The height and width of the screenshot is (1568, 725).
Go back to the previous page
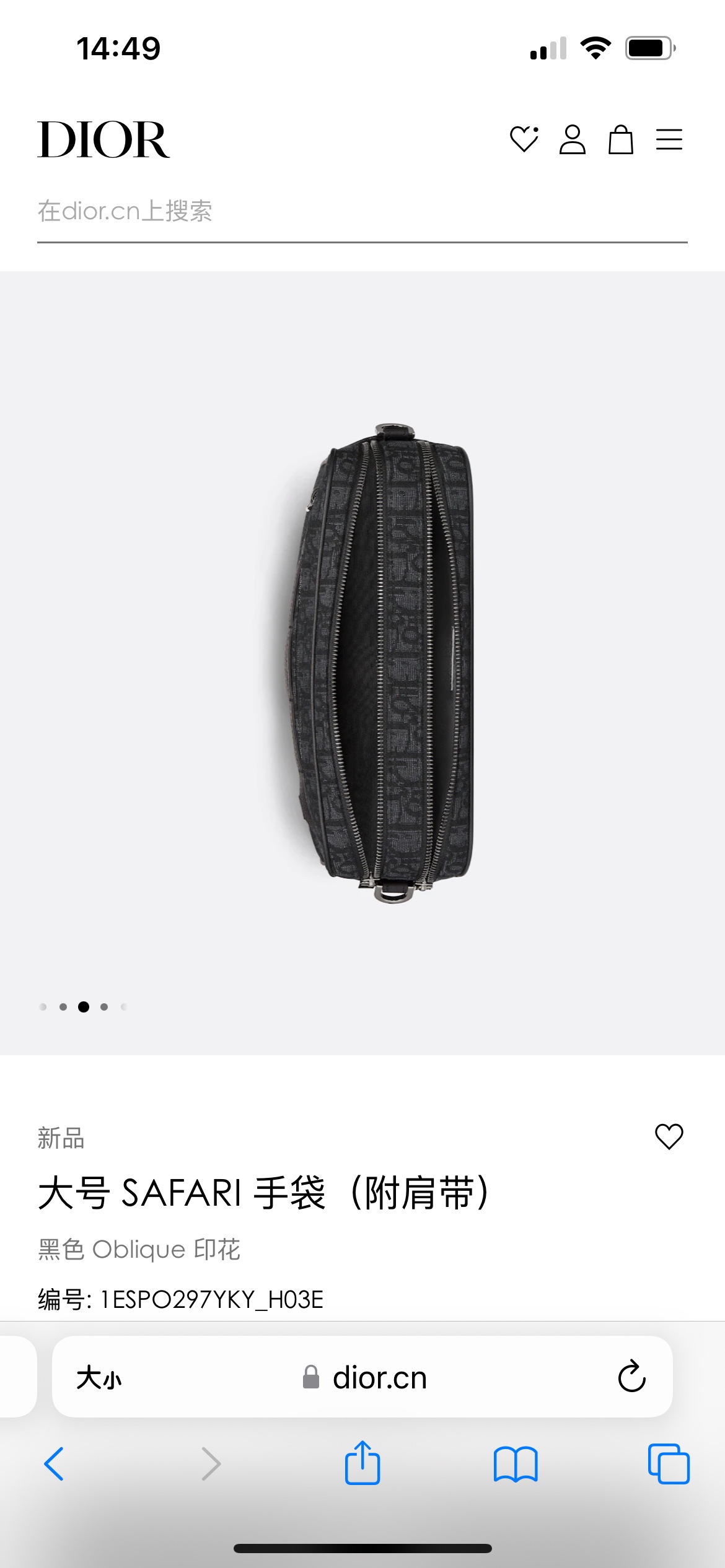[x=55, y=1464]
